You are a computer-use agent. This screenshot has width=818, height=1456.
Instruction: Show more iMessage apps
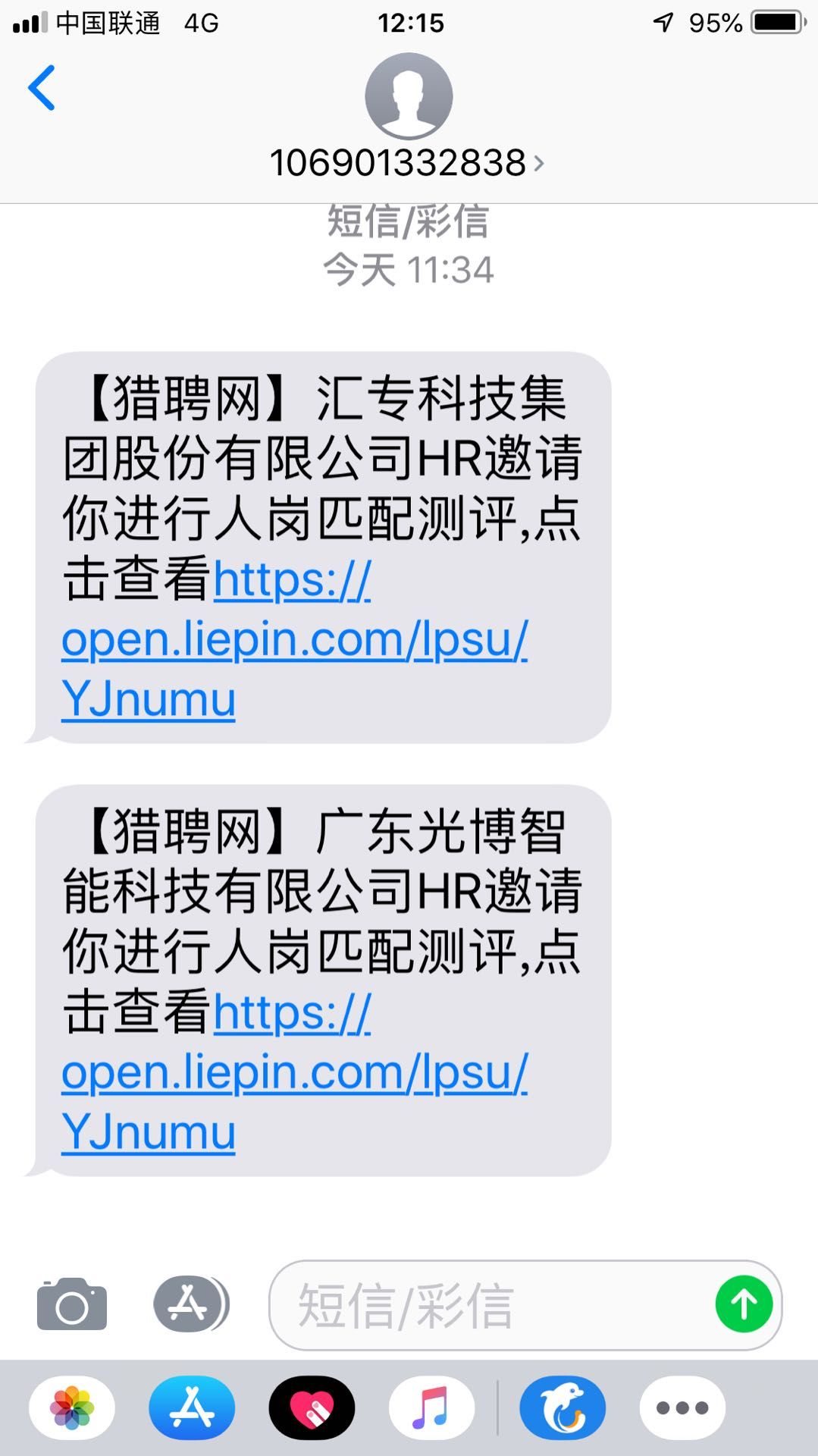pyautogui.click(x=682, y=1407)
